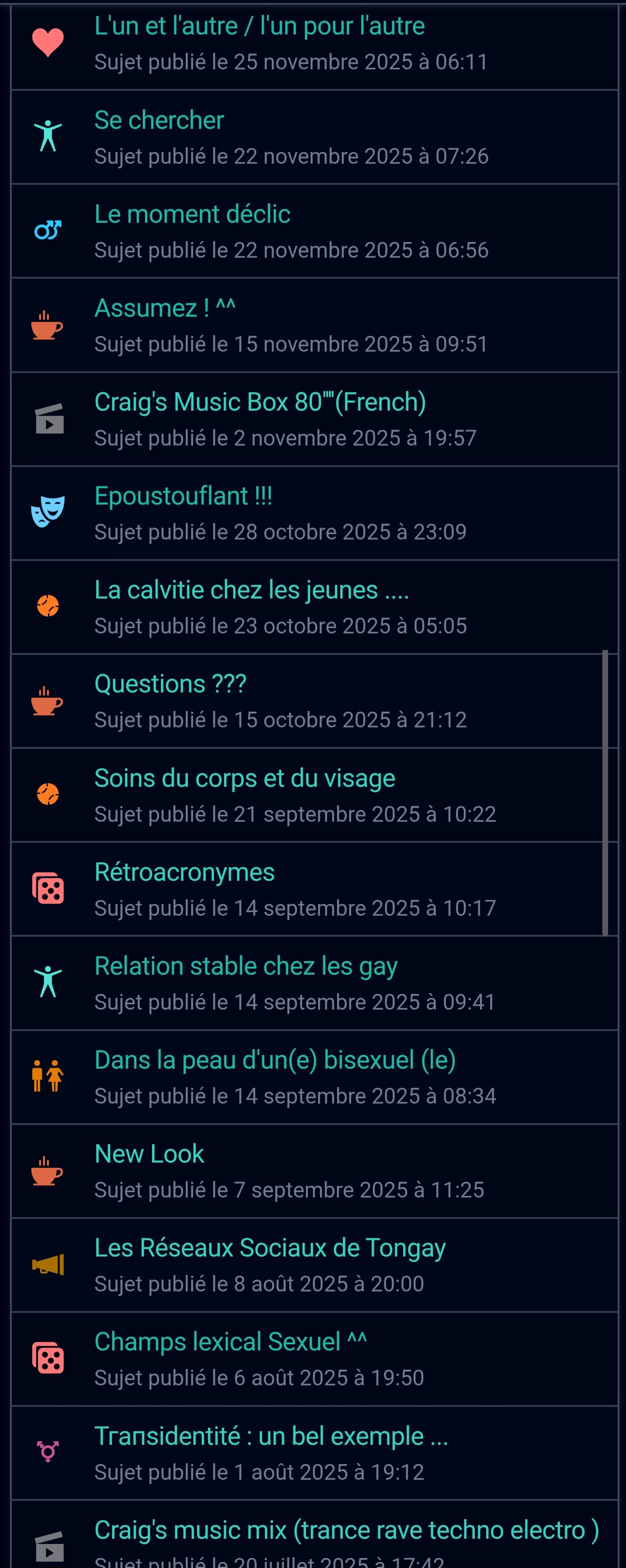Select the "Questions ???" topic

[170, 684]
